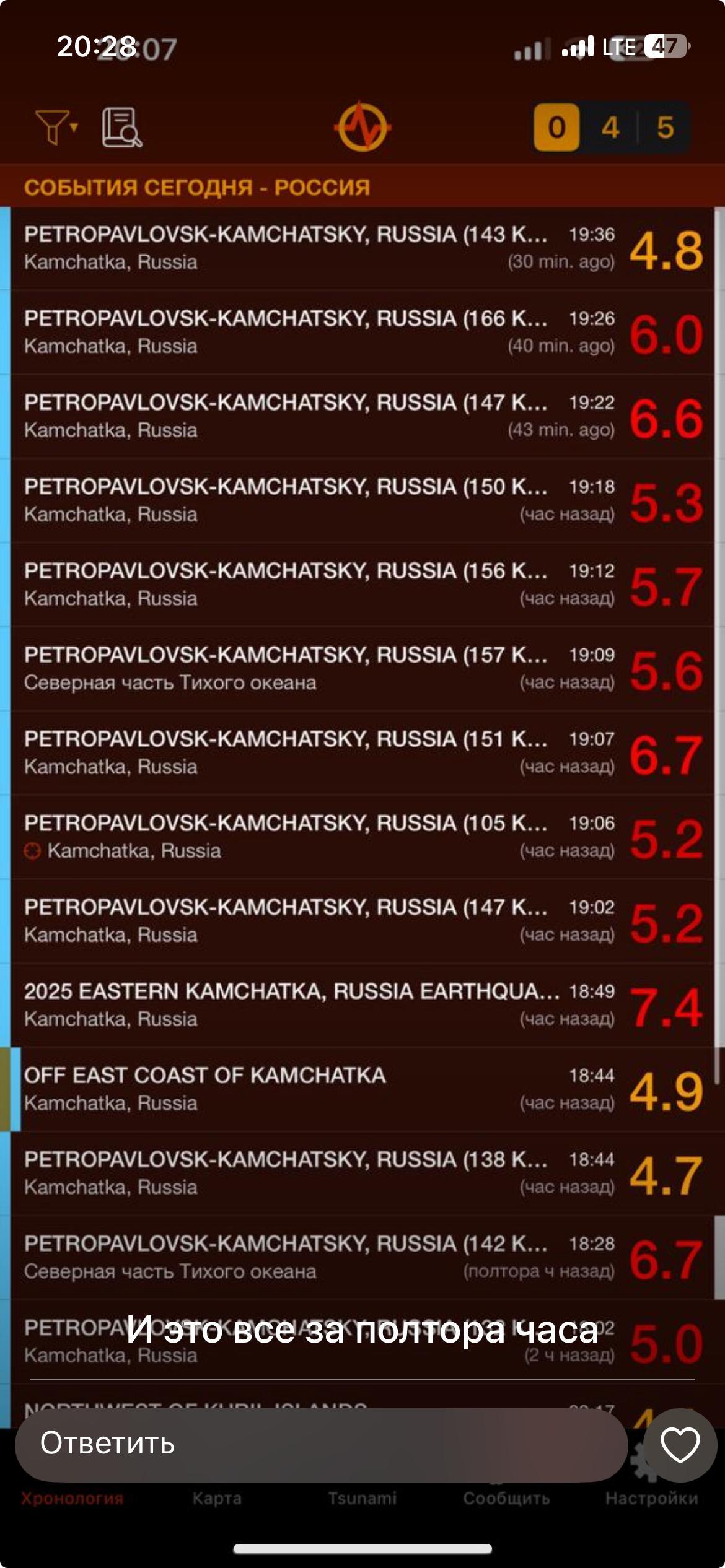Tap the Ответить reply field
Image resolution: width=725 pixels, height=1568 pixels.
point(321,1444)
